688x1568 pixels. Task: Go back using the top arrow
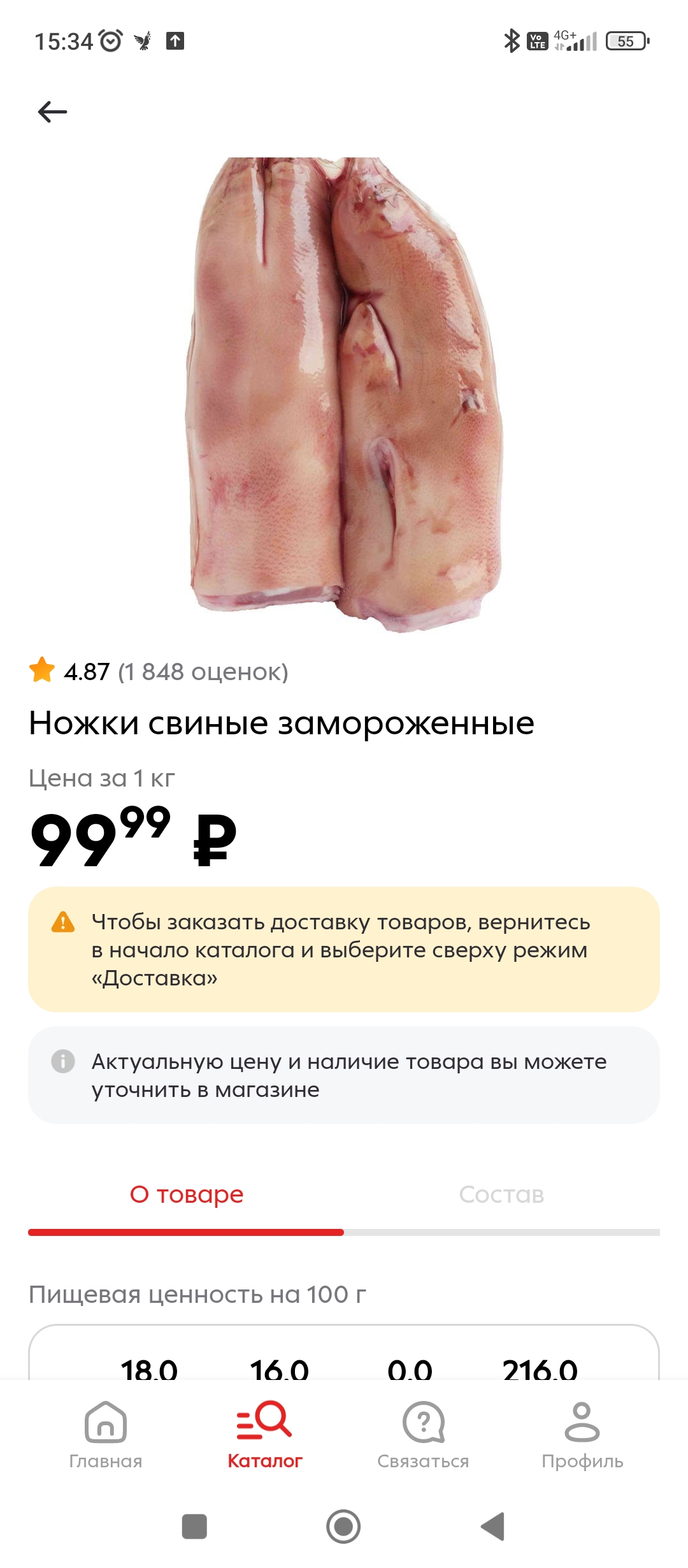click(x=52, y=112)
